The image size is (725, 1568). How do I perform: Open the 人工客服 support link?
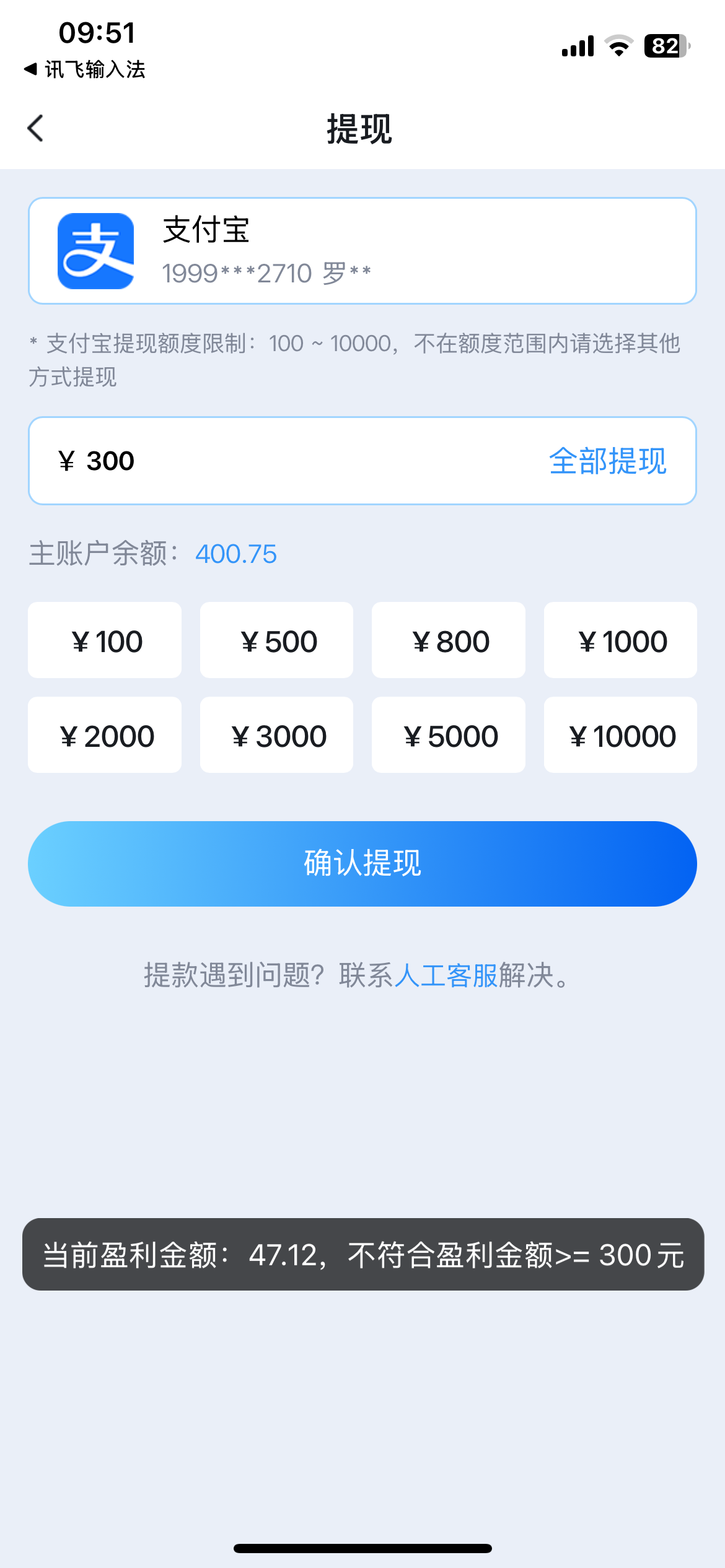click(x=446, y=975)
